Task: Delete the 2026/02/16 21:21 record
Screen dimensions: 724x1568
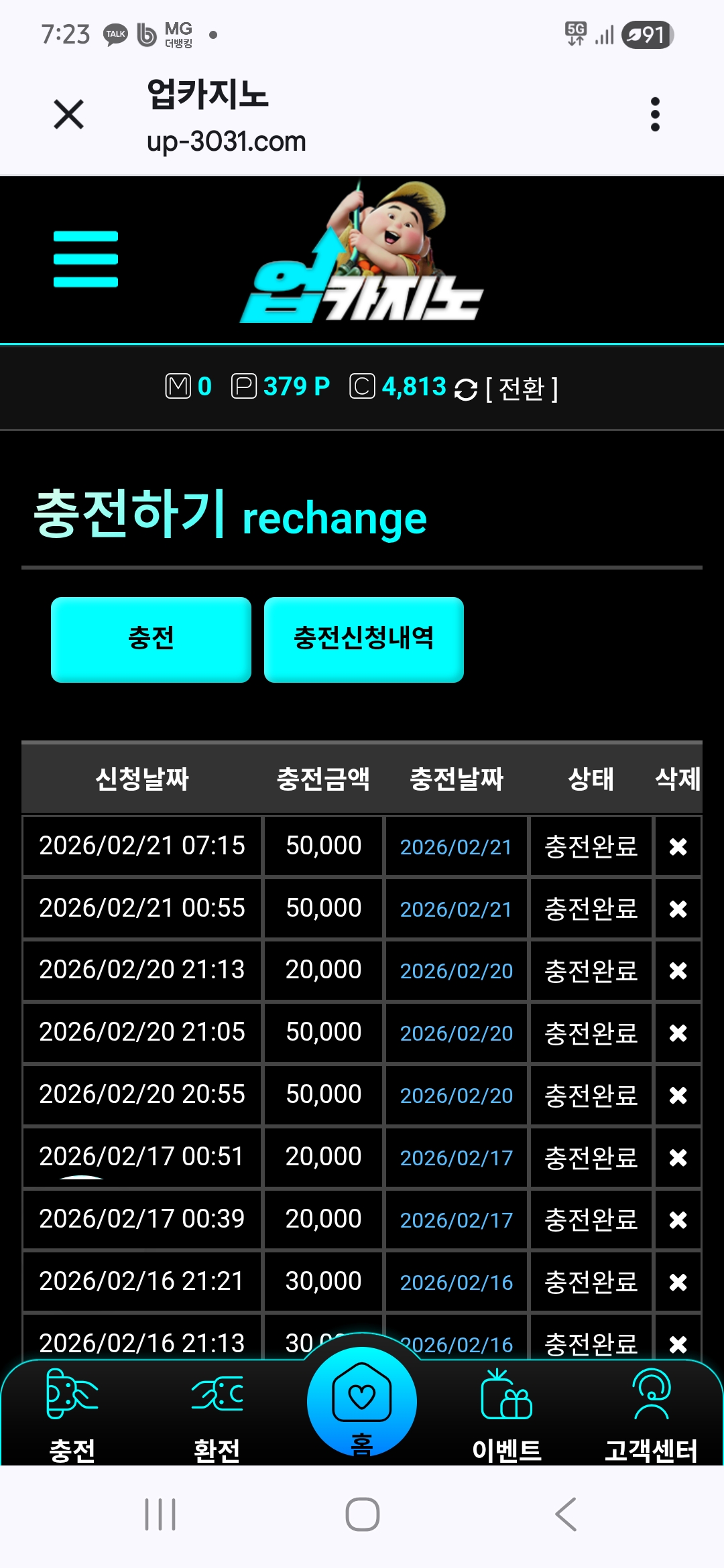Action: [x=678, y=1282]
